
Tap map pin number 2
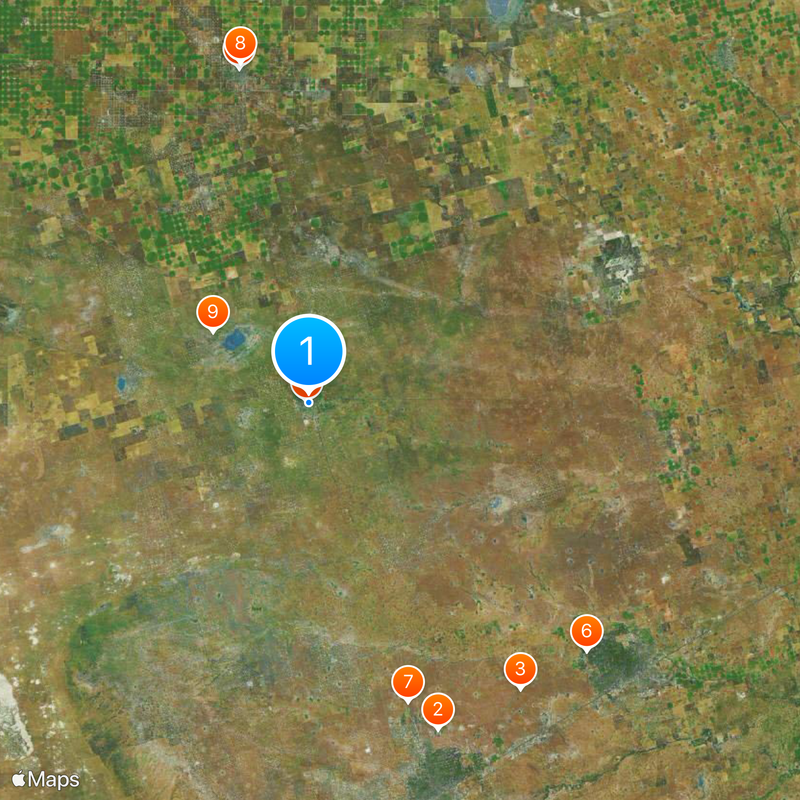click(x=438, y=710)
